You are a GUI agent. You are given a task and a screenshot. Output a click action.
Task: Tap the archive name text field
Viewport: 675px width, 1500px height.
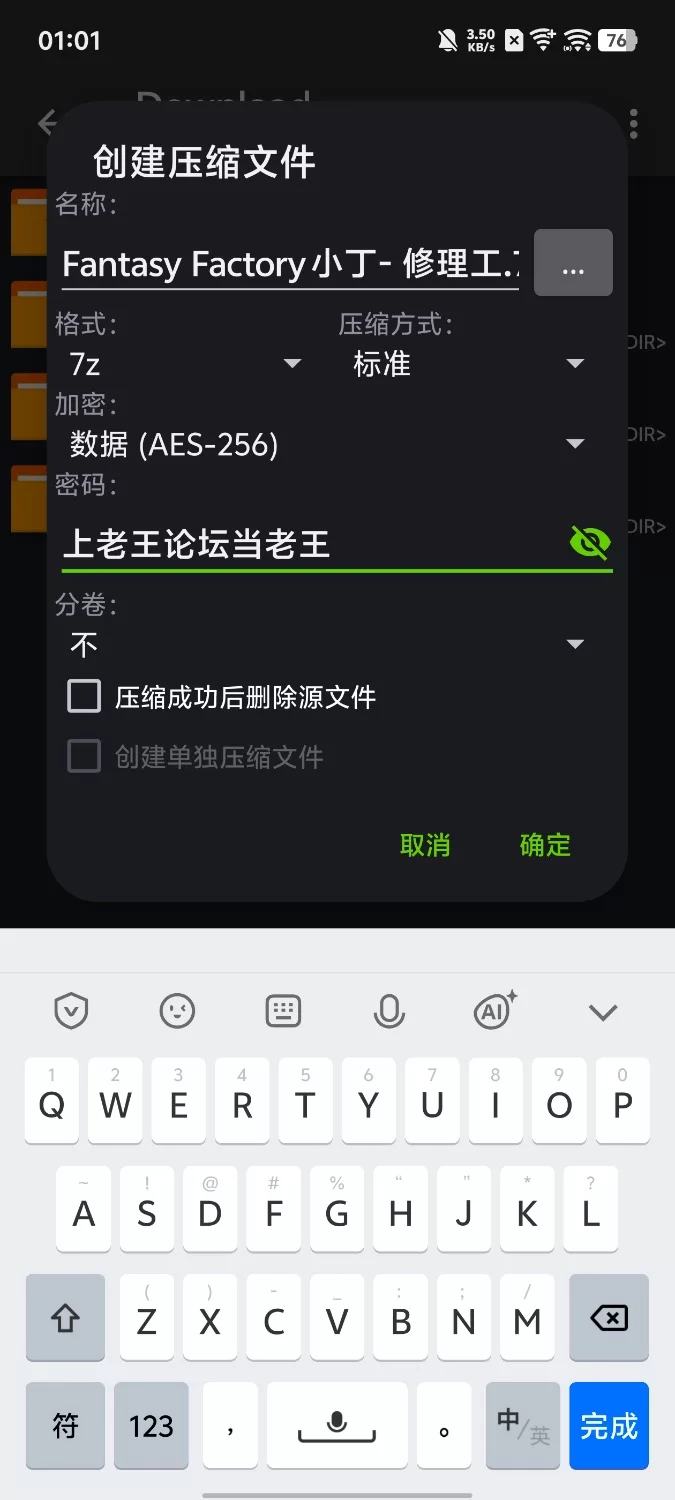coord(290,265)
